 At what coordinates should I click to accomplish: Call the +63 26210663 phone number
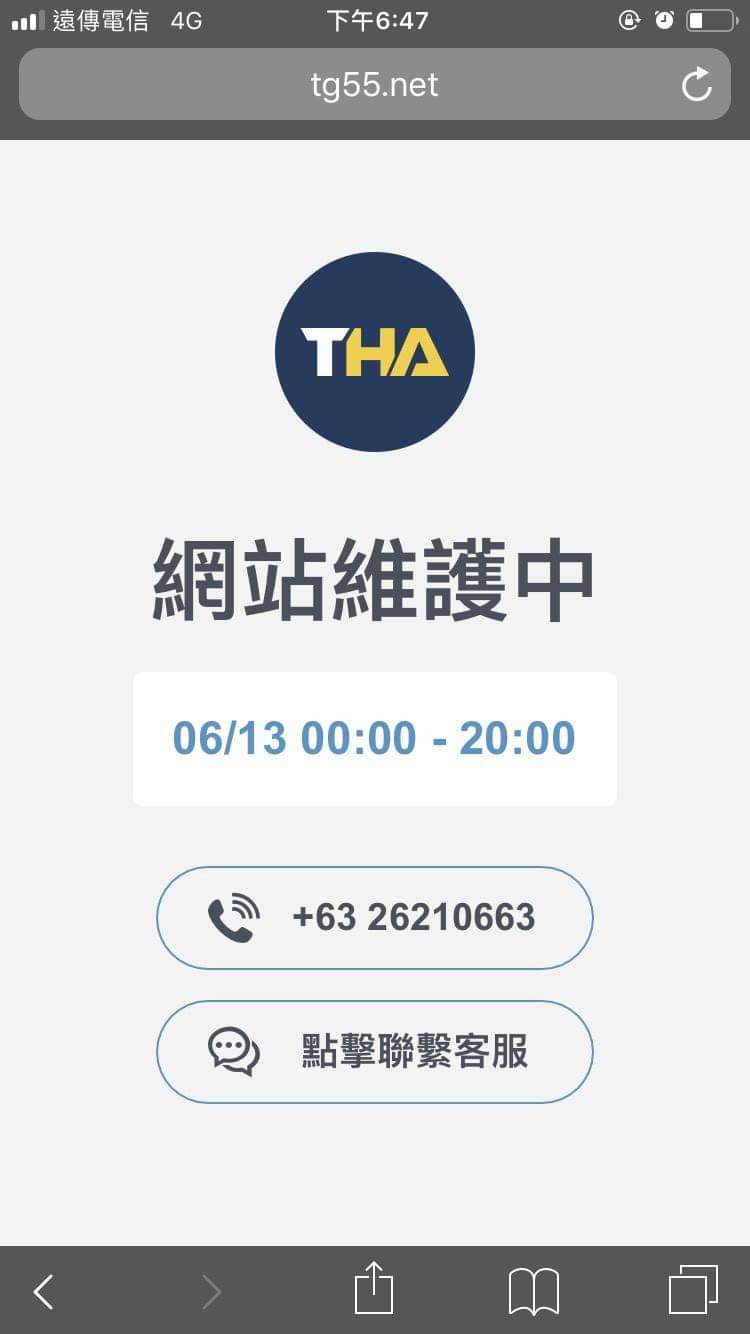375,917
